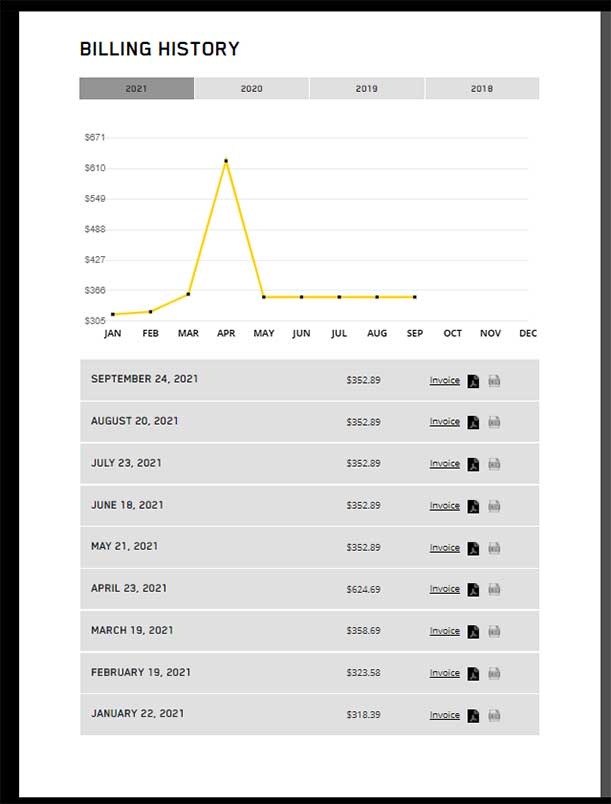
Task: Download PDF for June 18, 2021 invoice
Action: click(473, 506)
